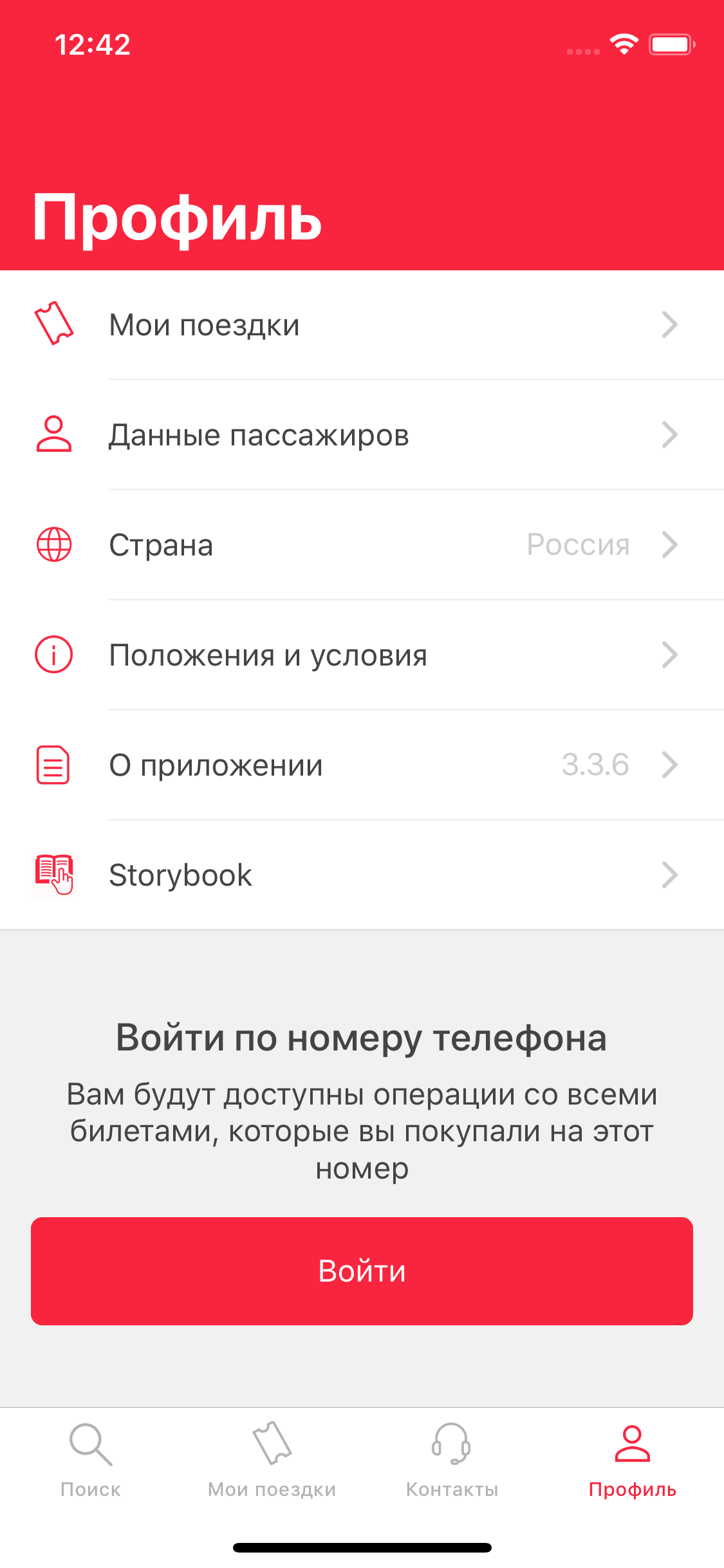Click the ticket icon next to Мои поездки
Image resolution: width=724 pixels, height=1568 pixels.
(54, 324)
